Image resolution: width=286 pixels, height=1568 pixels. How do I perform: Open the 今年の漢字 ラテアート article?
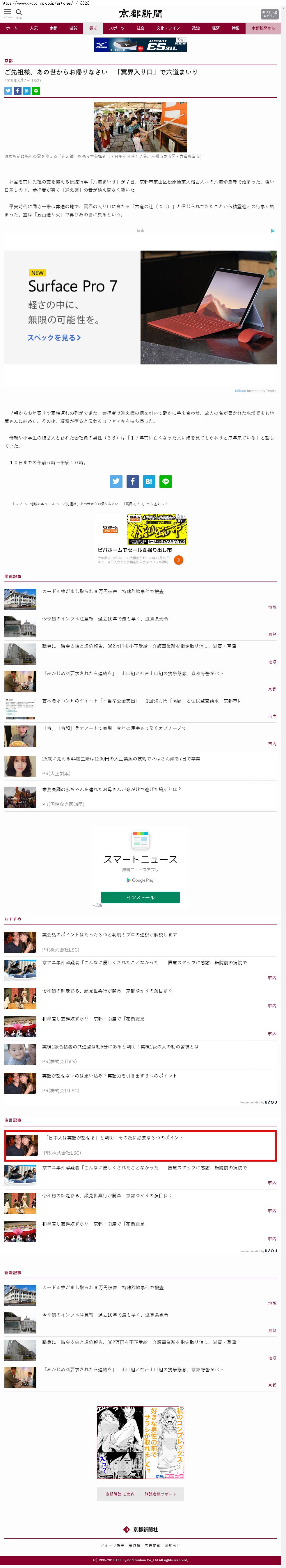click(114, 728)
